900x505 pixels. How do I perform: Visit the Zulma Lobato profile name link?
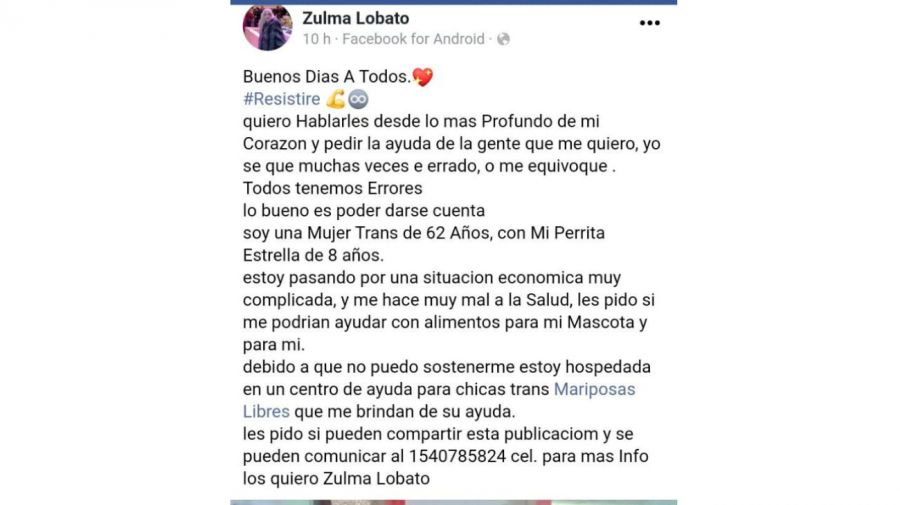(x=355, y=18)
